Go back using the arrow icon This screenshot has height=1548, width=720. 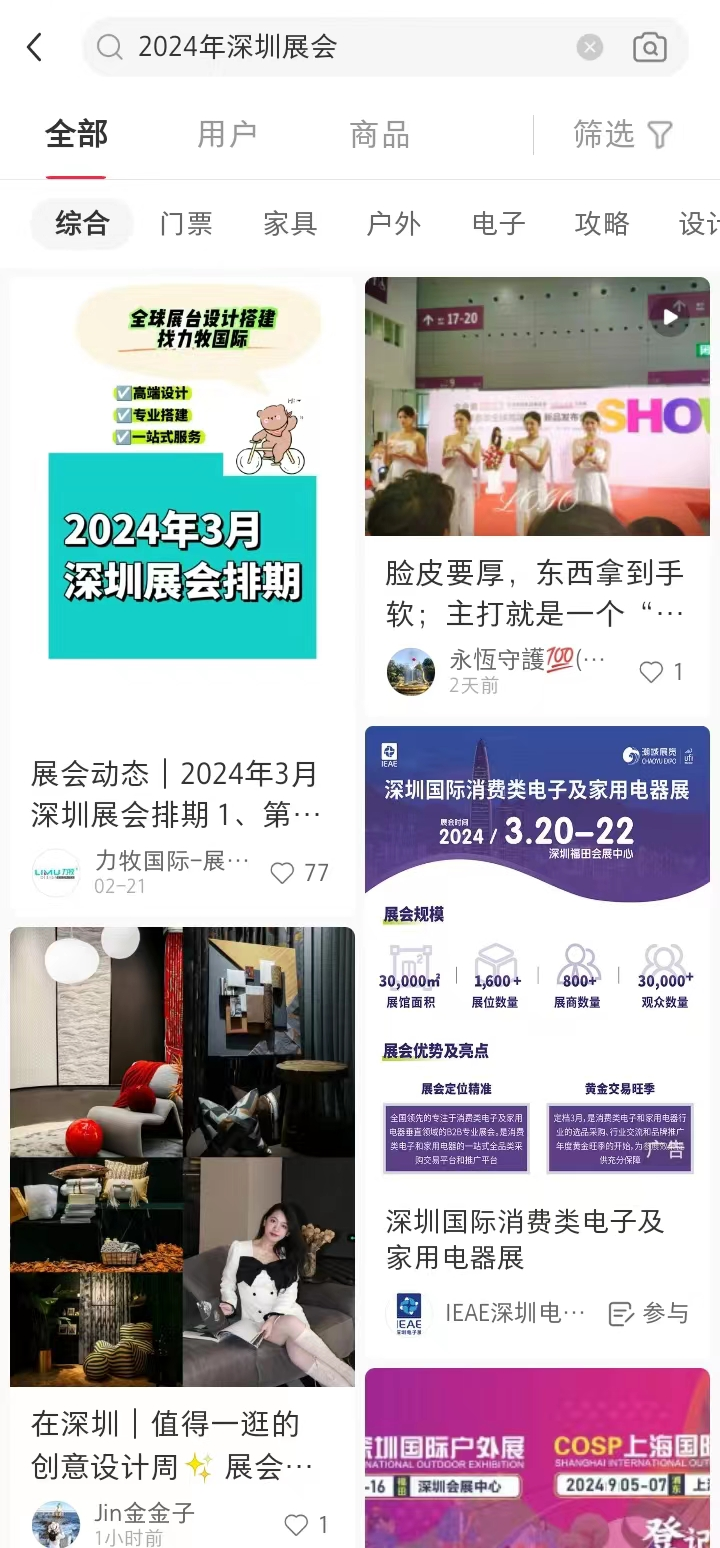35,47
